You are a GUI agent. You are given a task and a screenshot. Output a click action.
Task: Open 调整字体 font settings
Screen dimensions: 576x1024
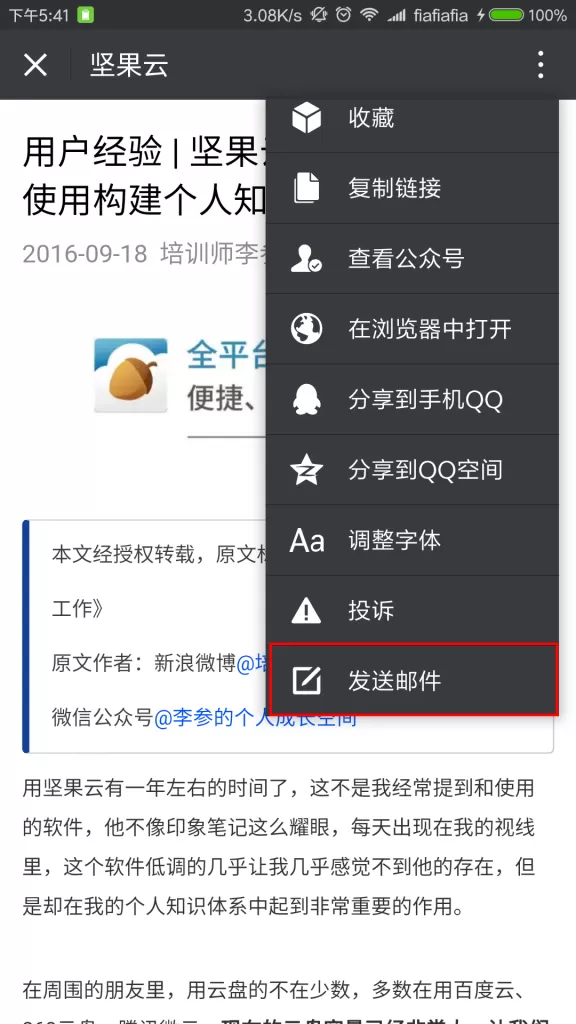[413, 541]
